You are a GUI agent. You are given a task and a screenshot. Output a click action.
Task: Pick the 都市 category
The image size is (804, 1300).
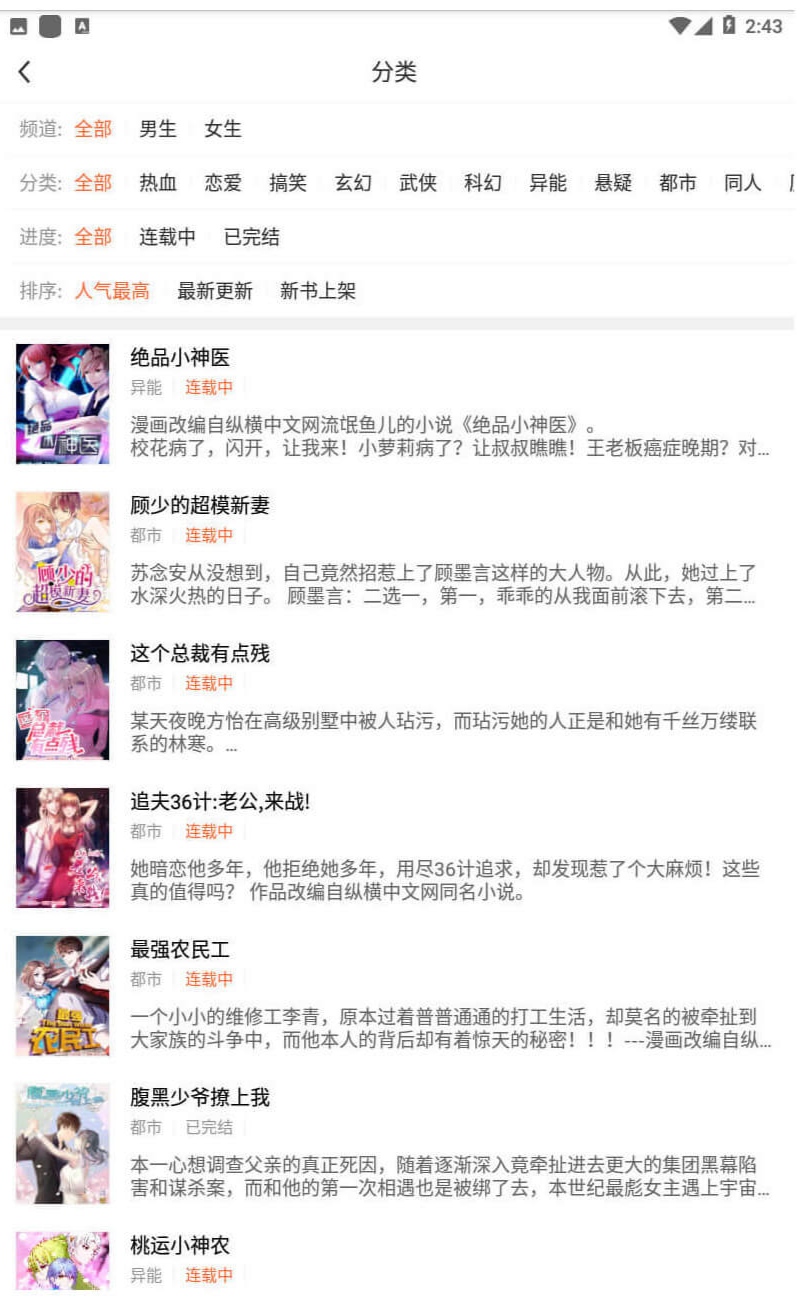pyautogui.click(x=678, y=183)
